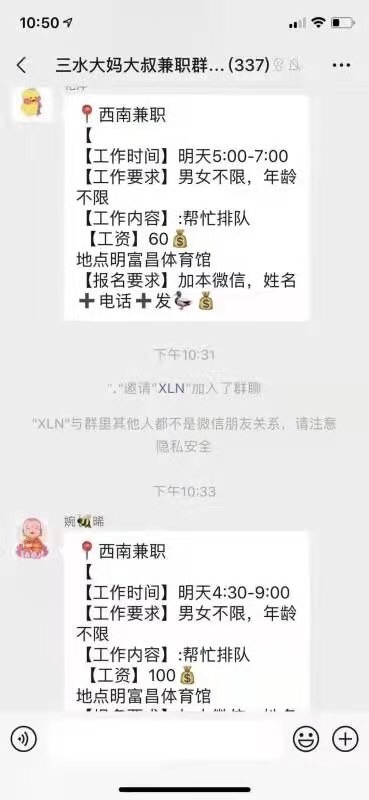Open the pink baby avatar profile
The height and width of the screenshot is (800, 369).
[32, 538]
